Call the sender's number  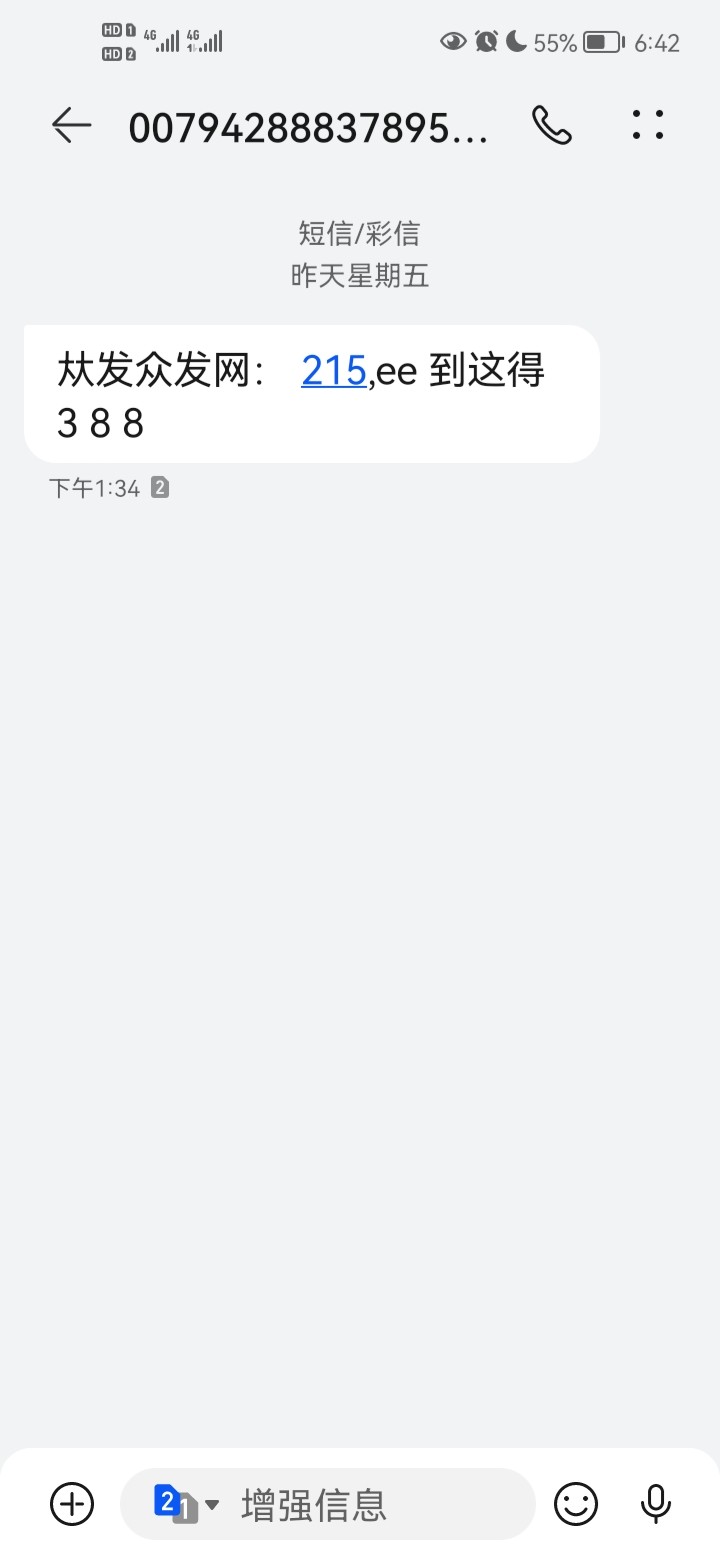pyautogui.click(x=551, y=126)
